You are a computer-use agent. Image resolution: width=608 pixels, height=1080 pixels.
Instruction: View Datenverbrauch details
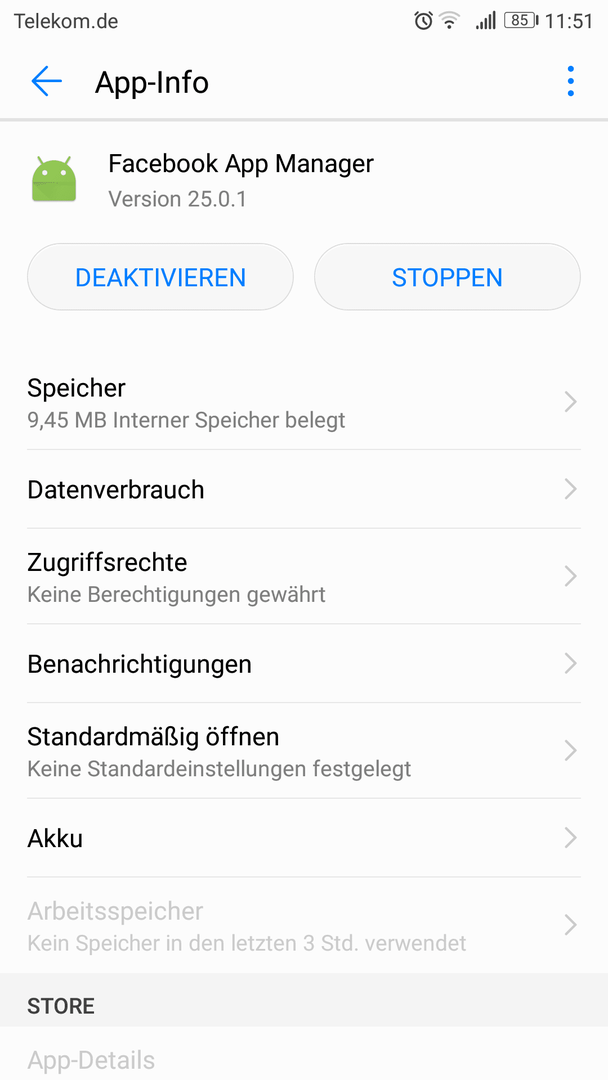point(304,490)
